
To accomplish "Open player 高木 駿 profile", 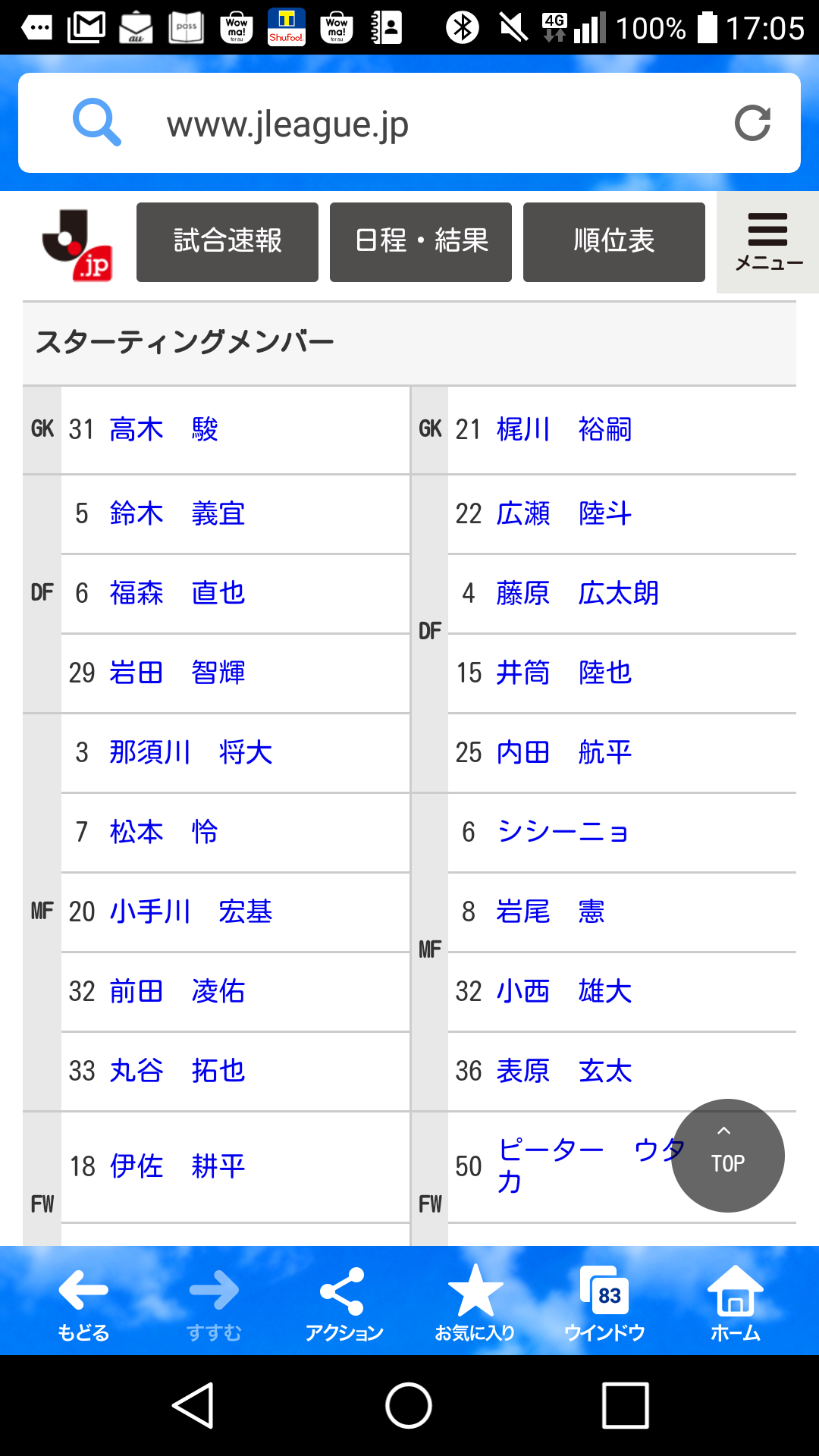I will (x=164, y=430).
